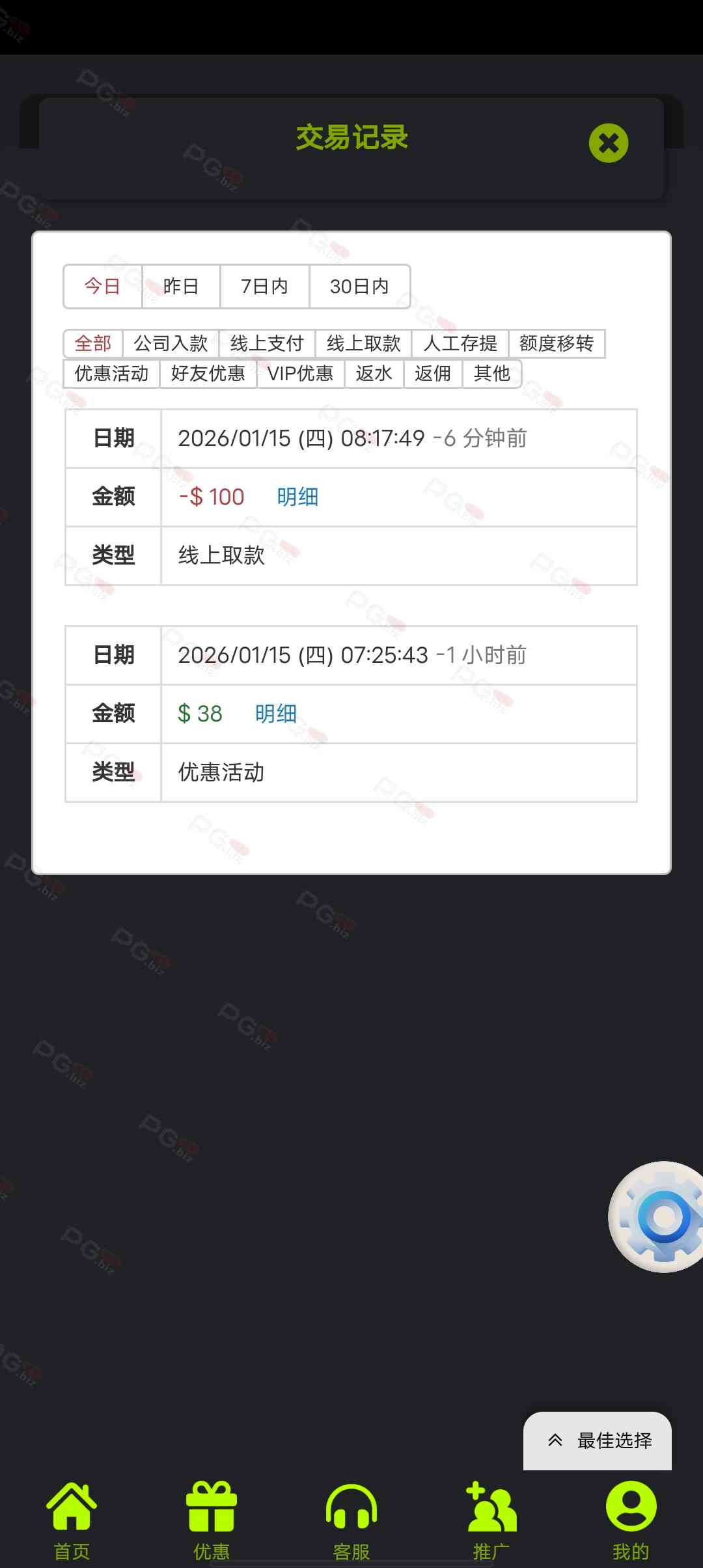The width and height of the screenshot is (703, 1568).
Task: Close the 交易记录 dialog
Action: coord(608,143)
